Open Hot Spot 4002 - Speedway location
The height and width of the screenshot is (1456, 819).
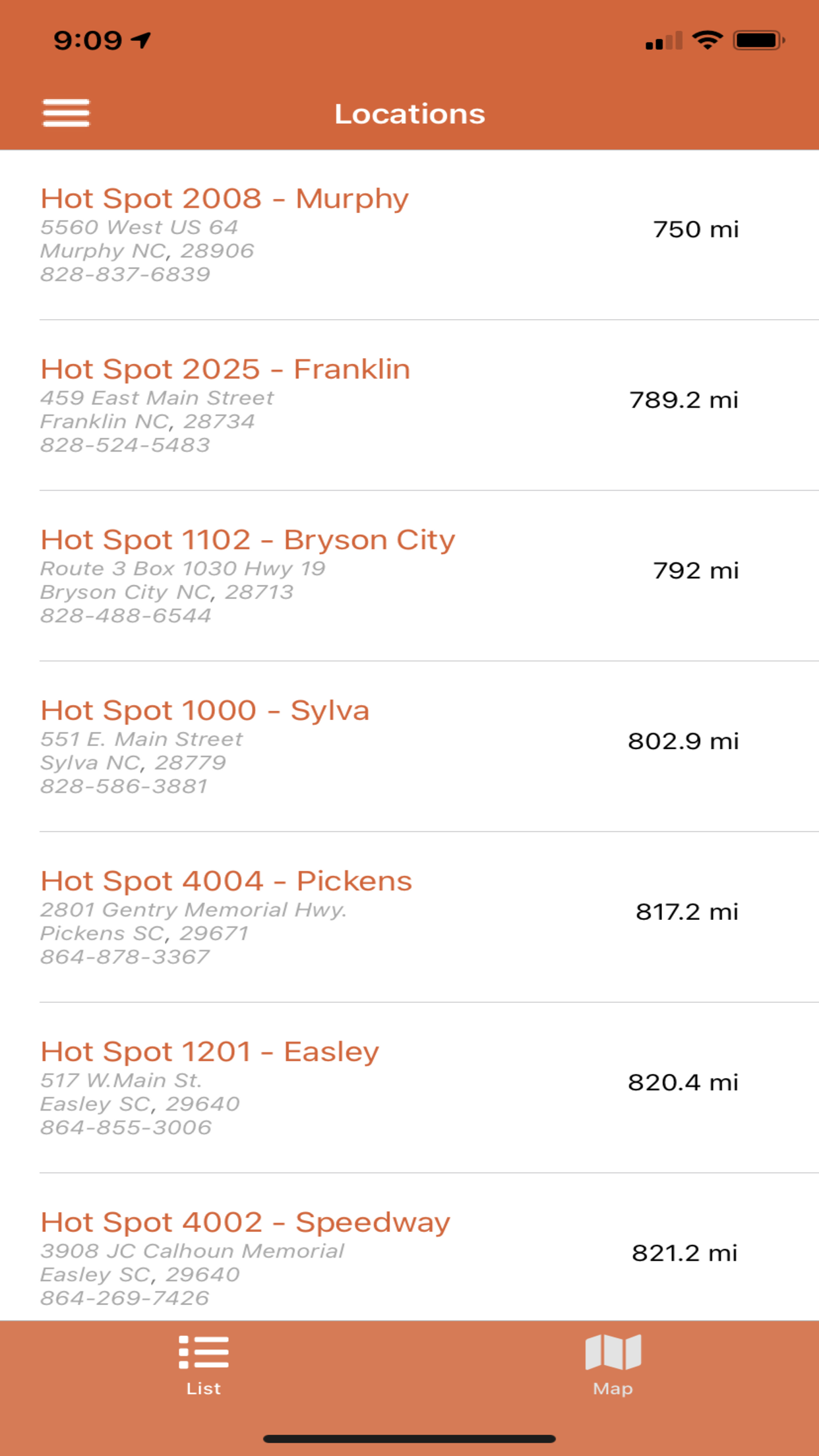coord(409,1248)
